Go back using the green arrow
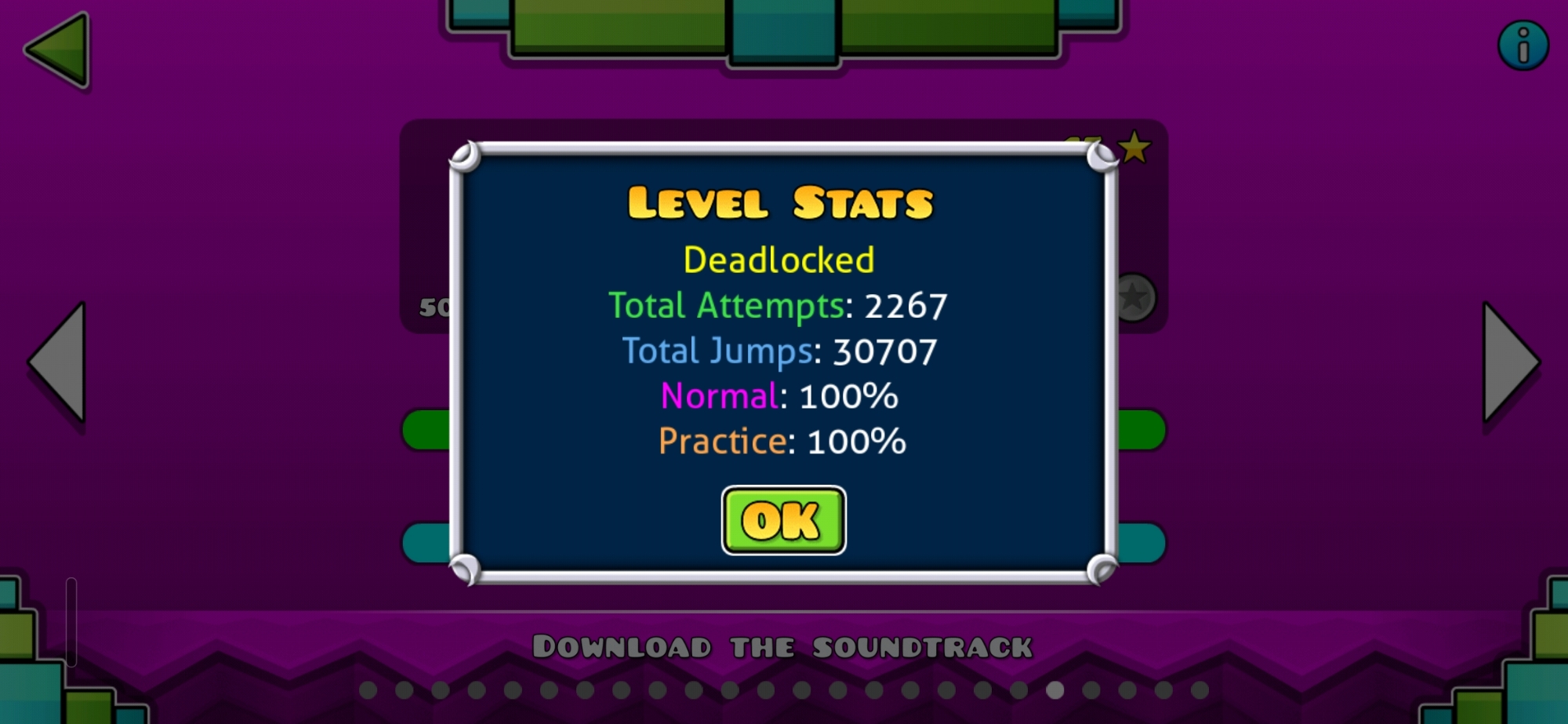This screenshot has height=724, width=1568. pos(58,49)
